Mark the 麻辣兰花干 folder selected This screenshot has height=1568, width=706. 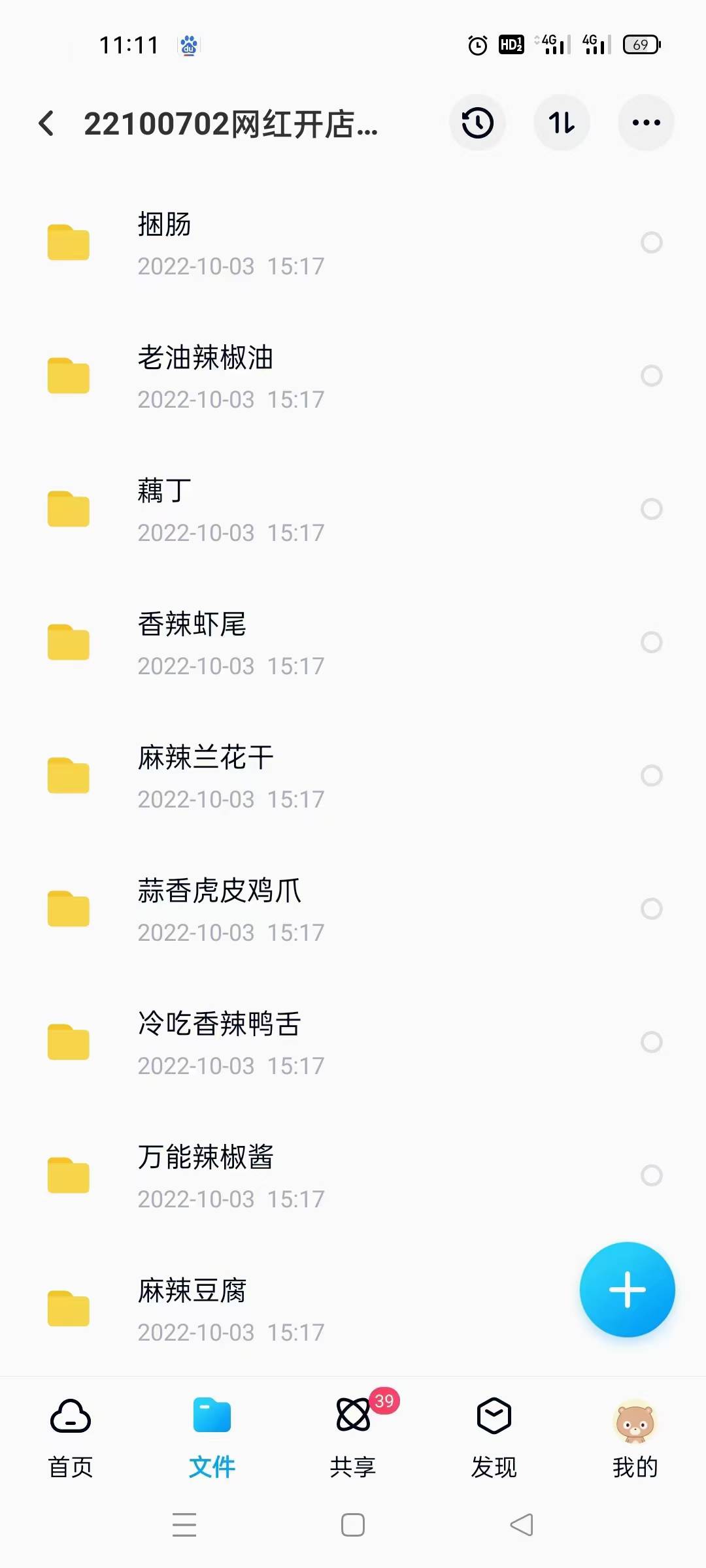(650, 776)
